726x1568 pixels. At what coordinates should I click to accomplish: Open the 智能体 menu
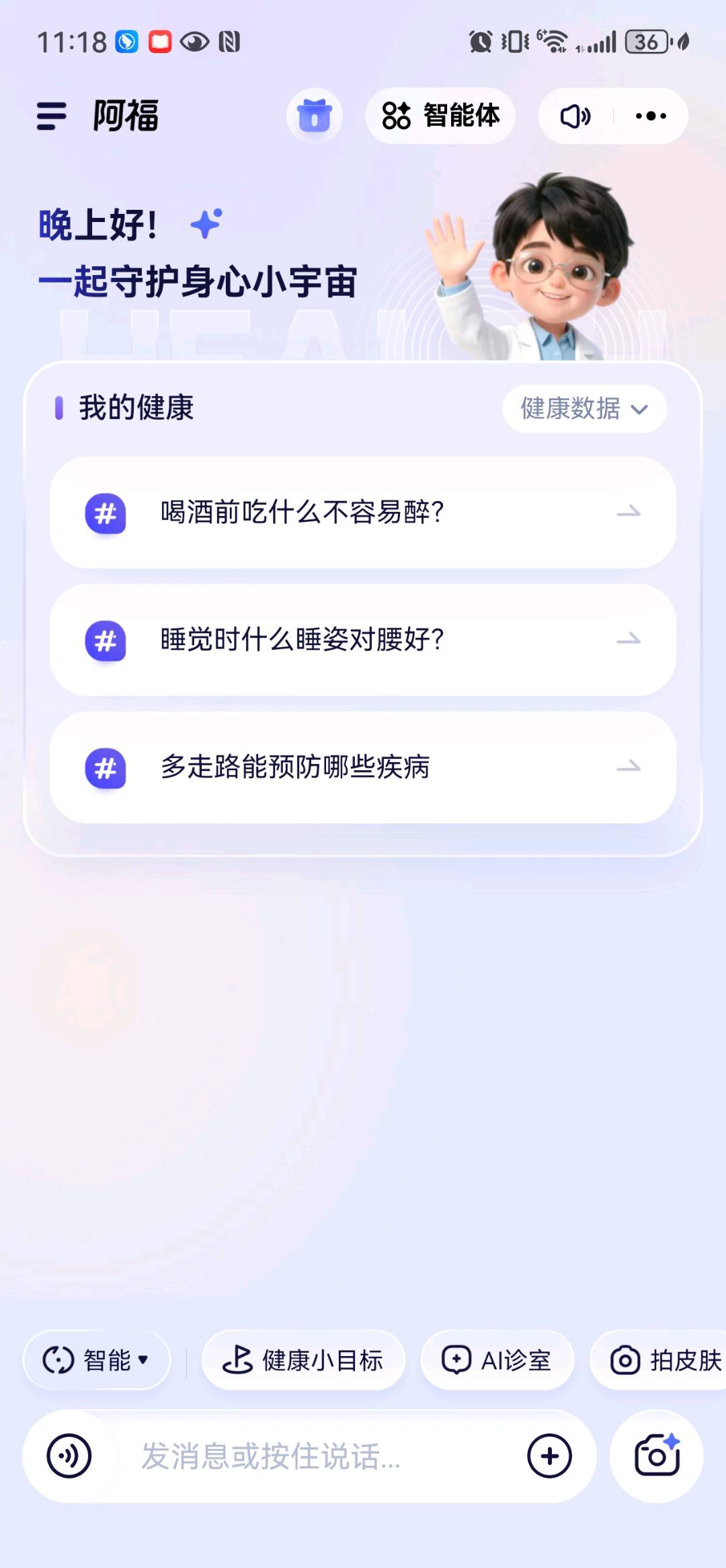[440, 116]
